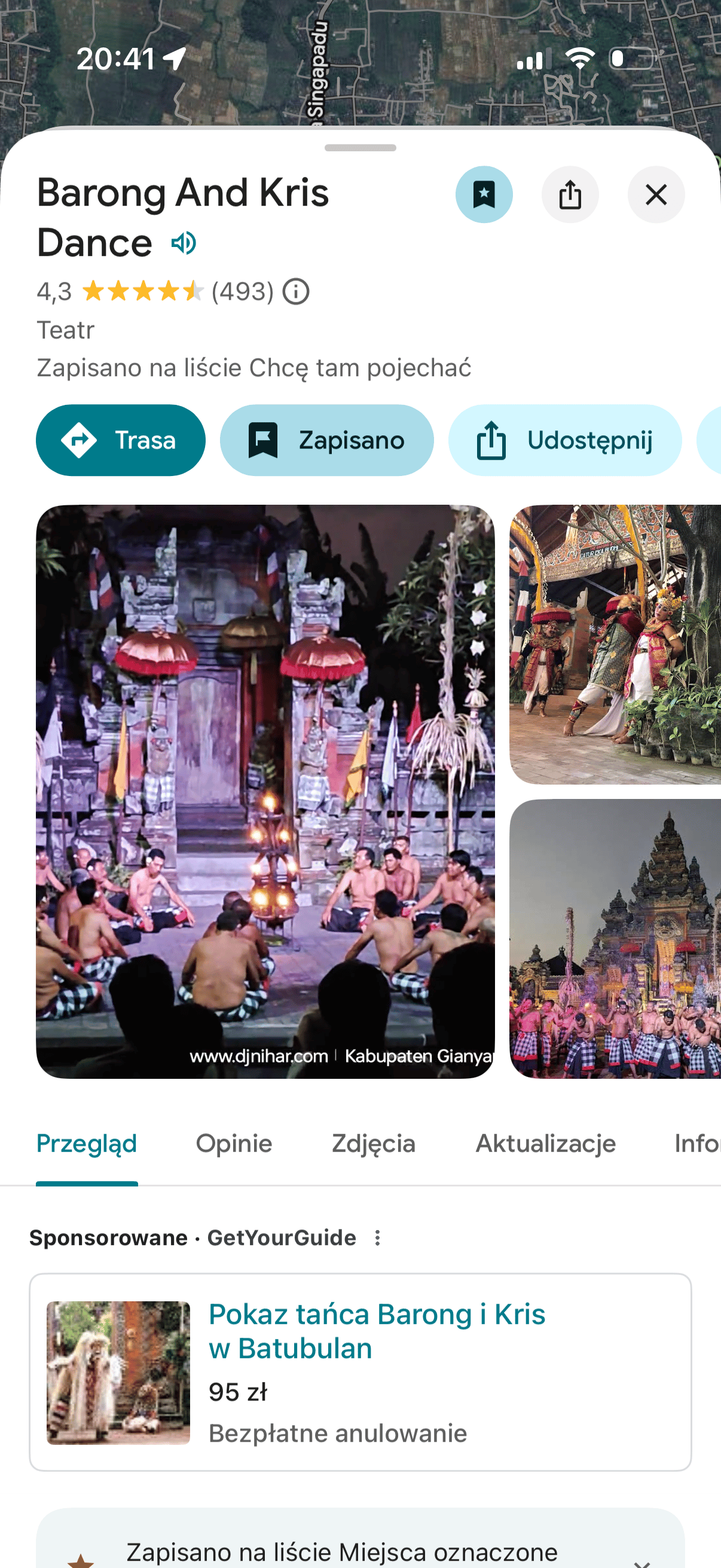Play the place name pronunciation
The height and width of the screenshot is (1568, 721).
(x=183, y=243)
